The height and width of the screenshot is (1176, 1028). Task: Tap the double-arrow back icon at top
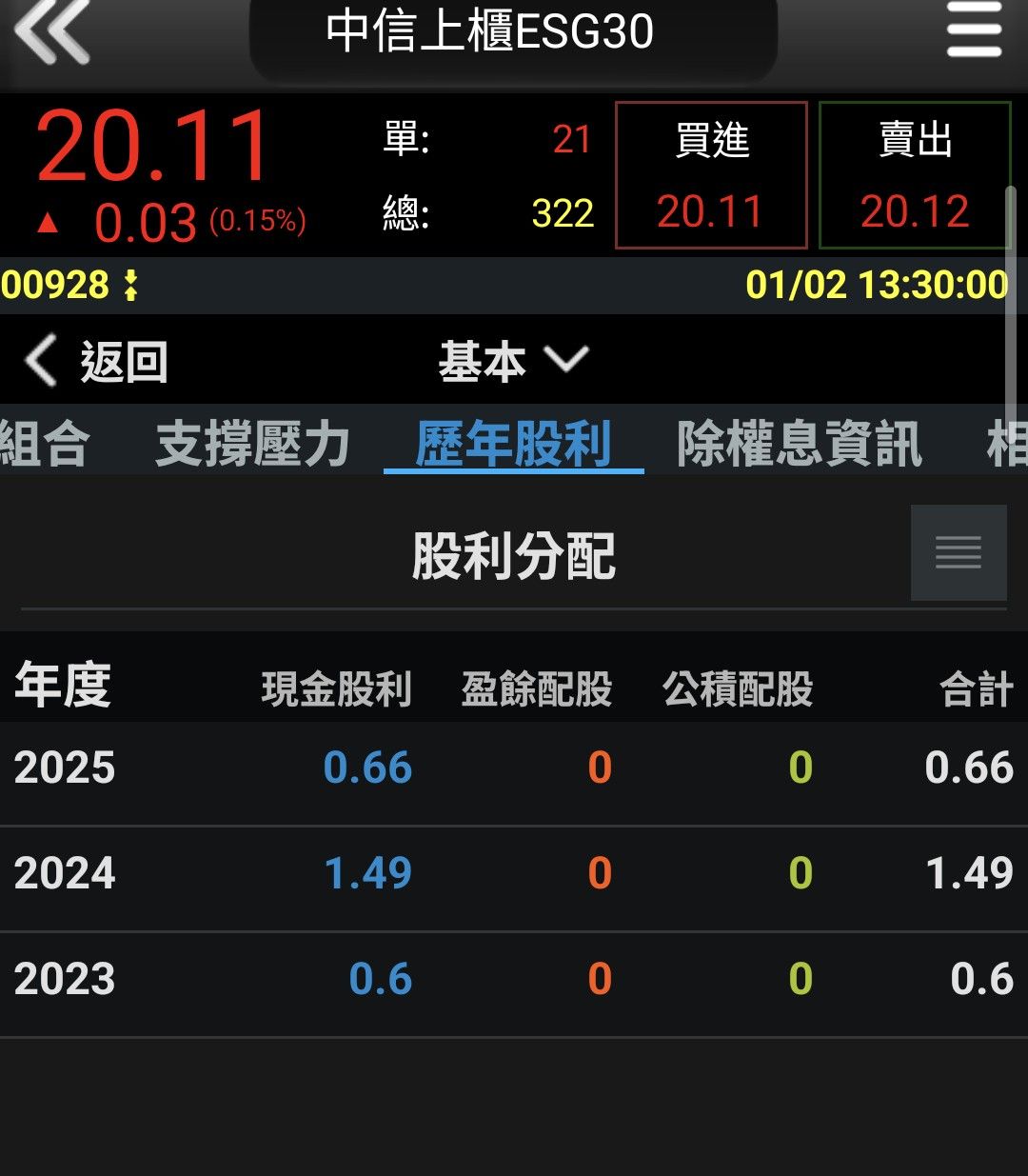coord(51,31)
